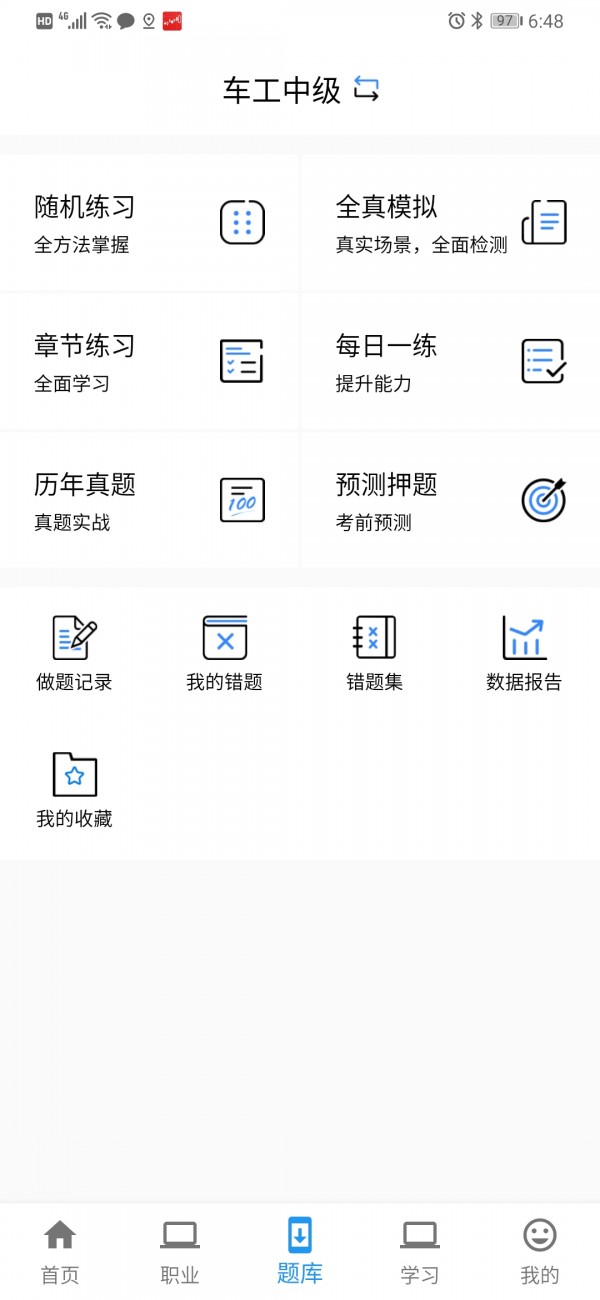Open 章节练习 chapter practice

click(x=149, y=362)
